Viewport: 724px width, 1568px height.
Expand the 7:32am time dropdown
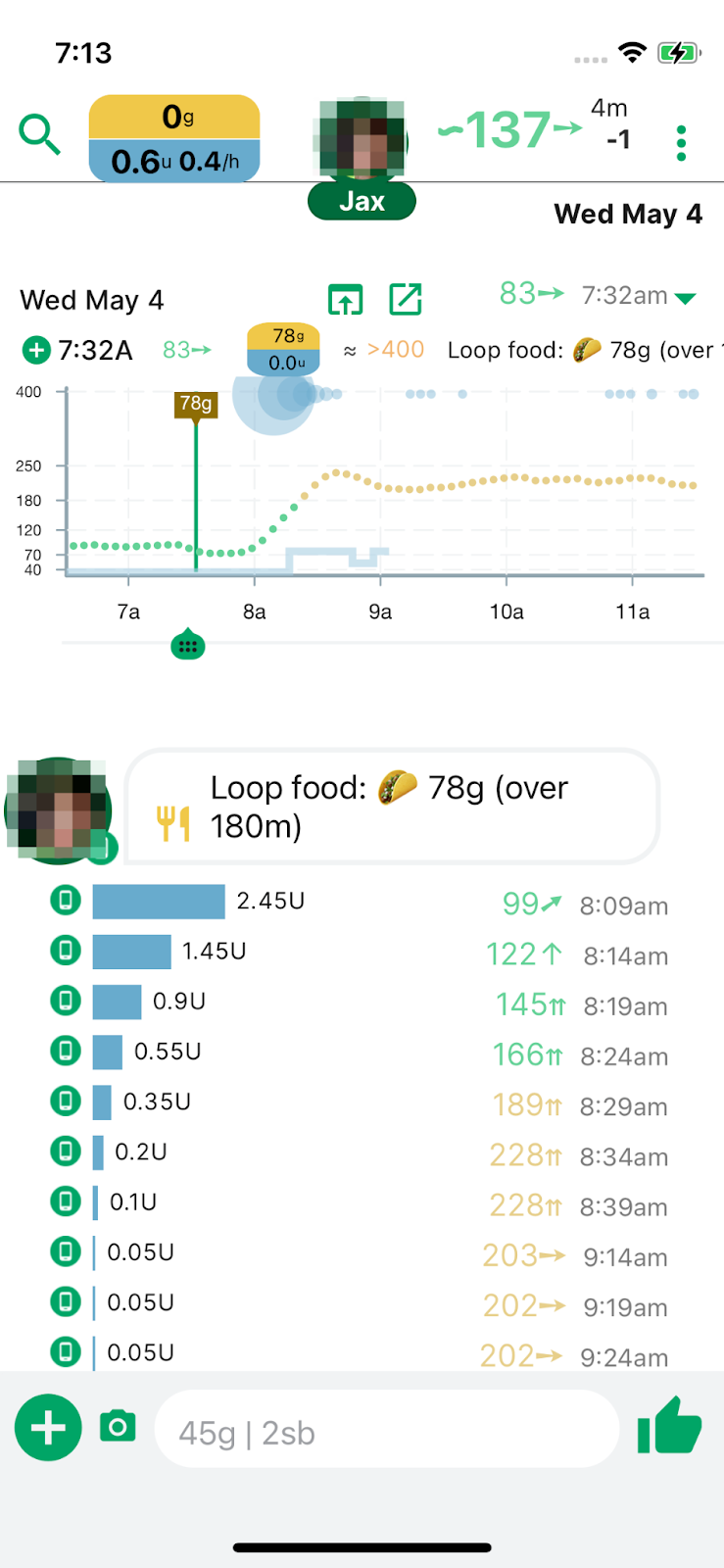tap(685, 298)
